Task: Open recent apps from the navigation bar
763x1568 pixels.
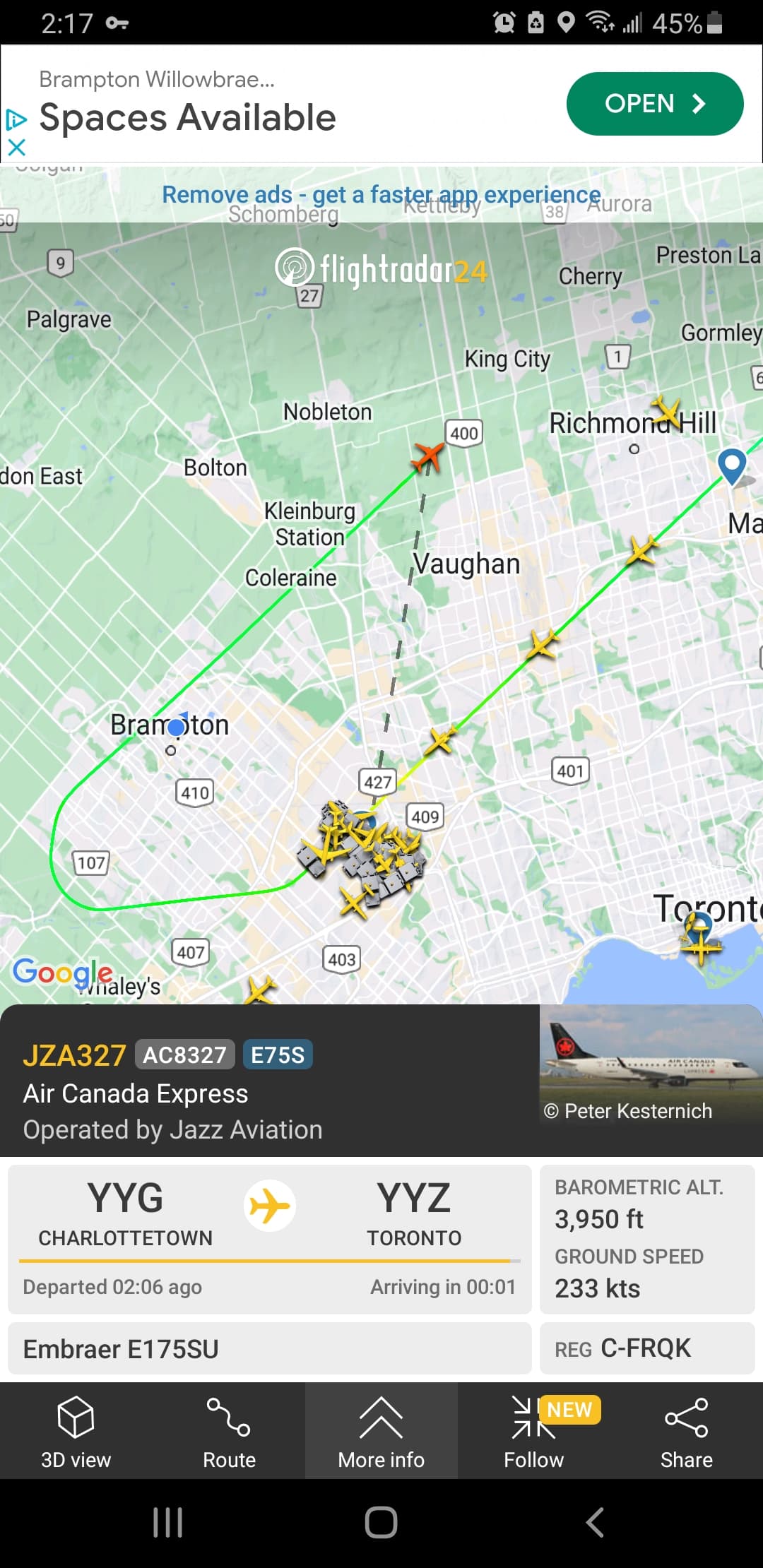Action: pos(168,1522)
